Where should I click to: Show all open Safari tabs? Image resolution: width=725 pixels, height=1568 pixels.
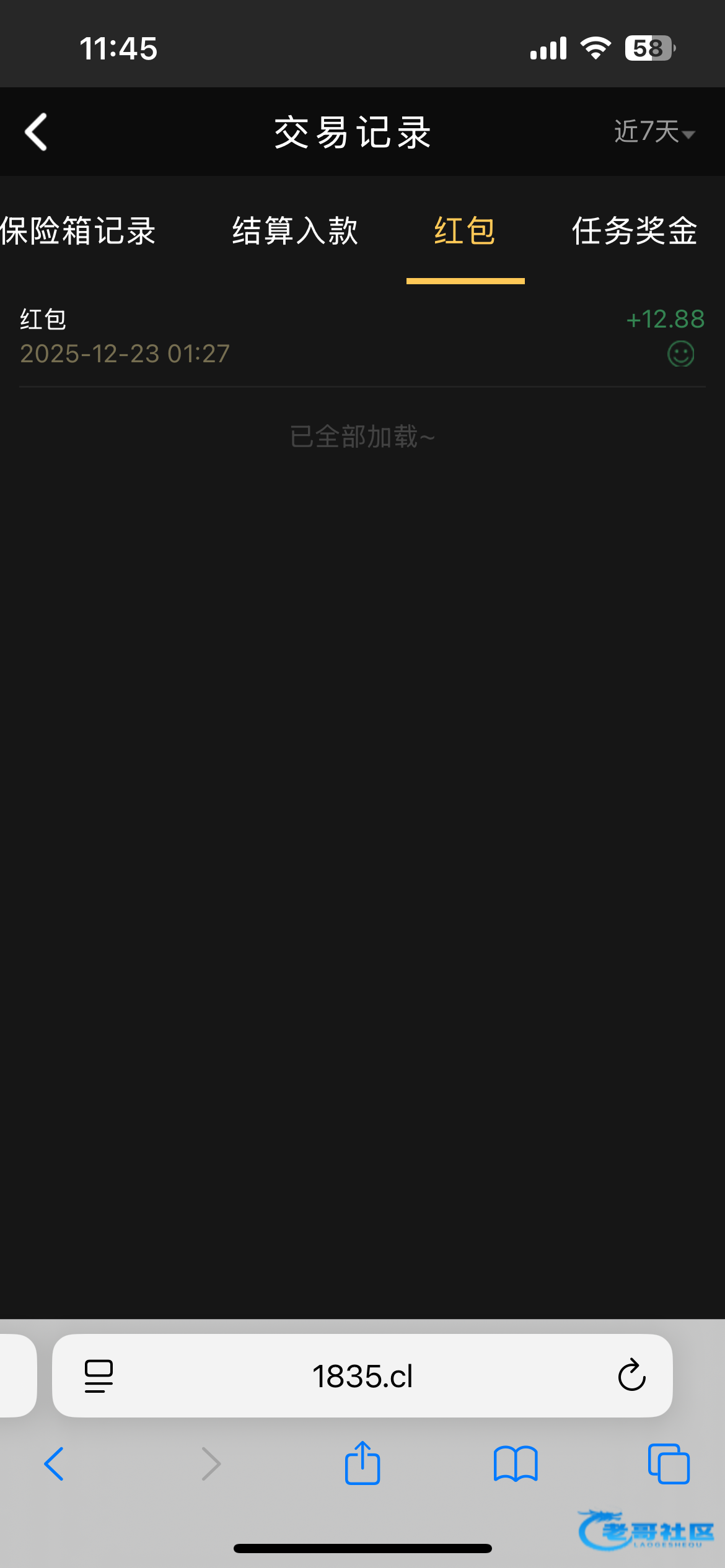coord(669,1464)
